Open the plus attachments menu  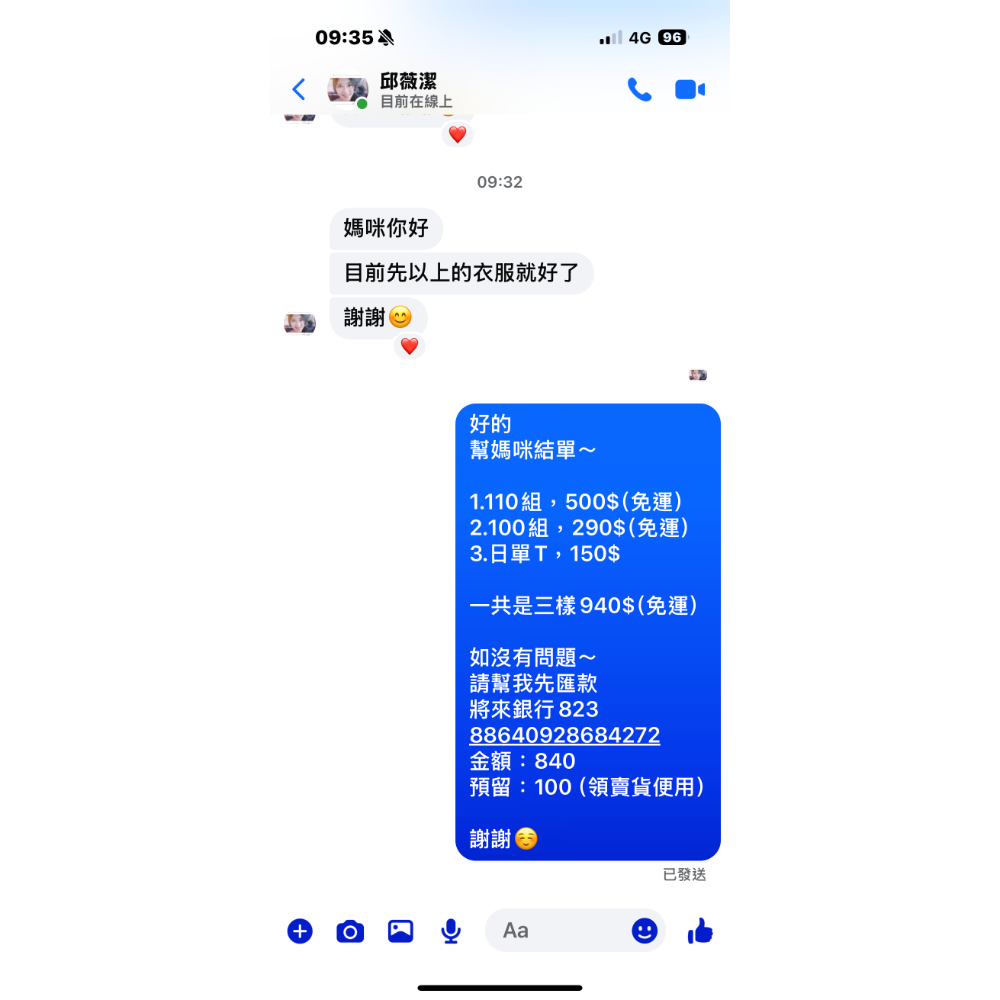300,931
